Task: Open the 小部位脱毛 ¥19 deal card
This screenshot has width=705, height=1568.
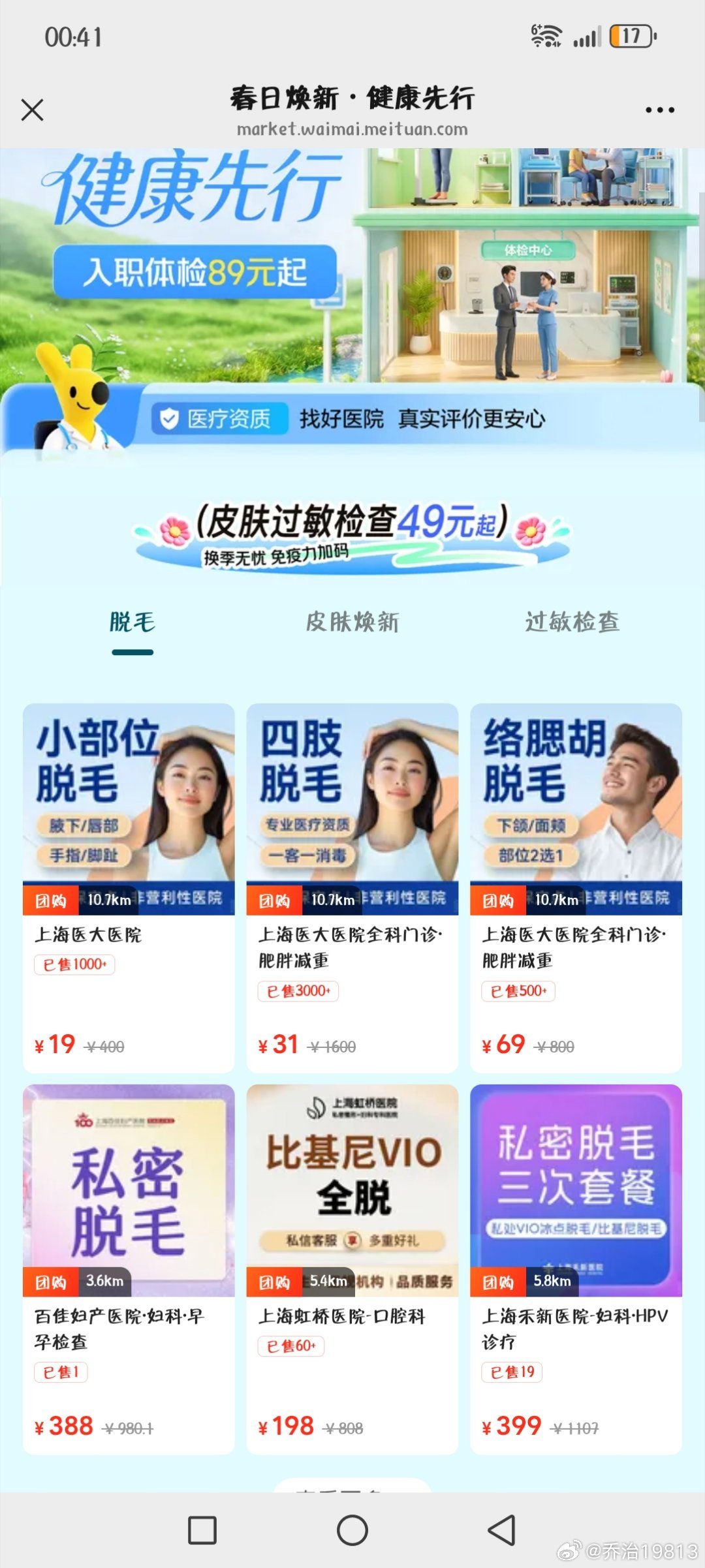Action: click(x=129, y=887)
